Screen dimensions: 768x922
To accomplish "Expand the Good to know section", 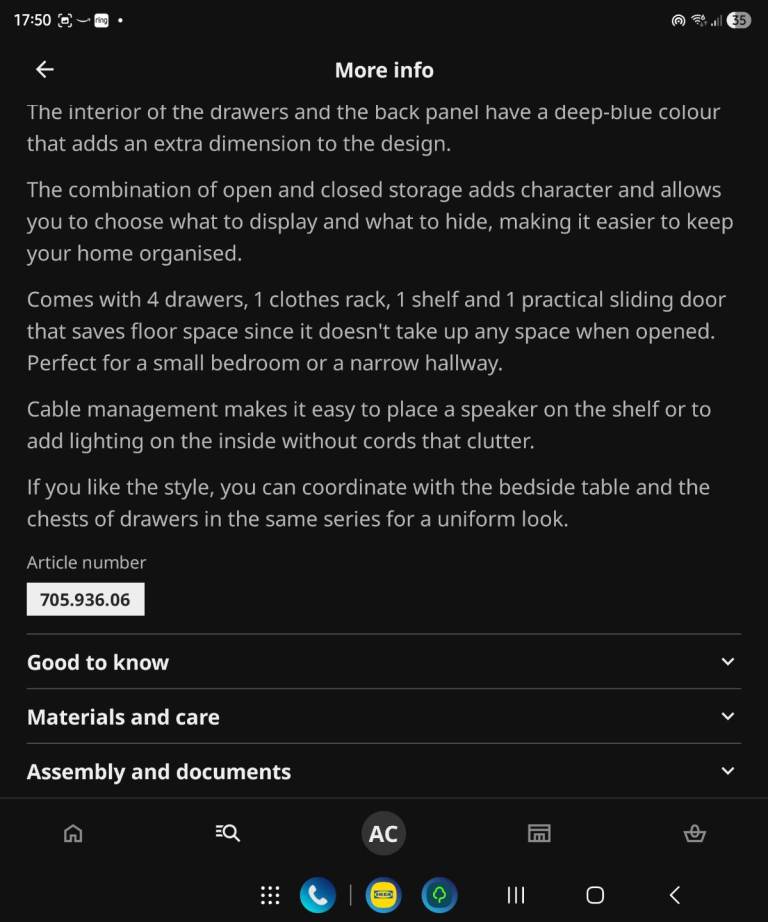I will (383, 662).
